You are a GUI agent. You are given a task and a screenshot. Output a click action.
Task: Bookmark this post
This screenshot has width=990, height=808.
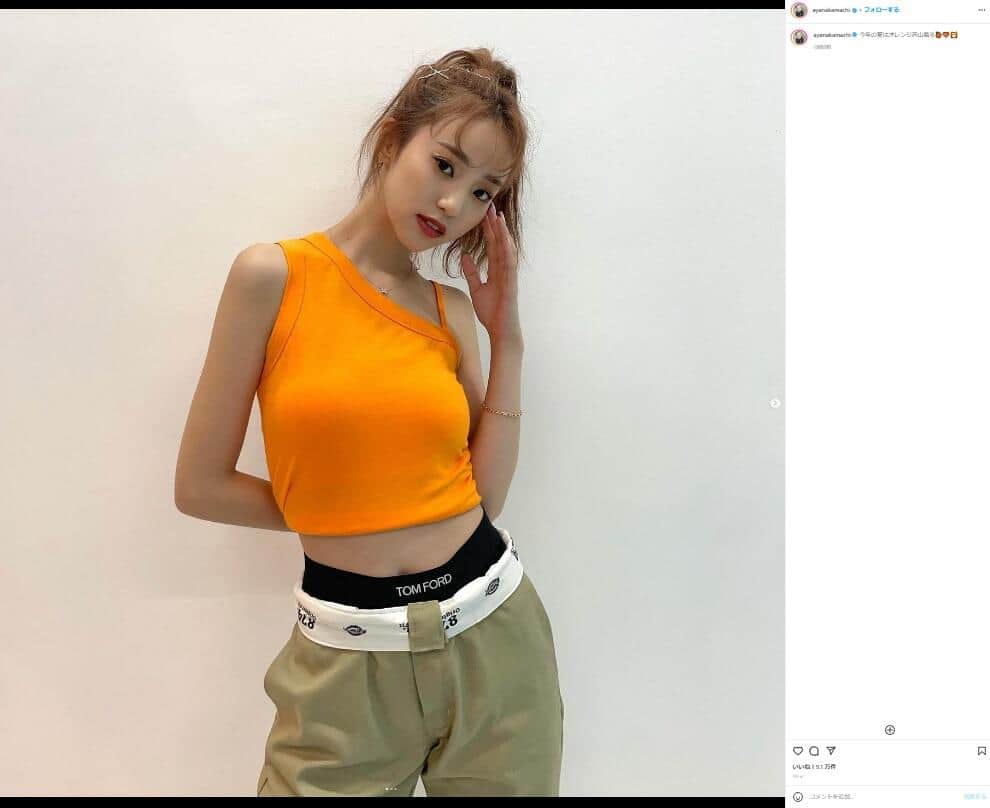point(981,751)
